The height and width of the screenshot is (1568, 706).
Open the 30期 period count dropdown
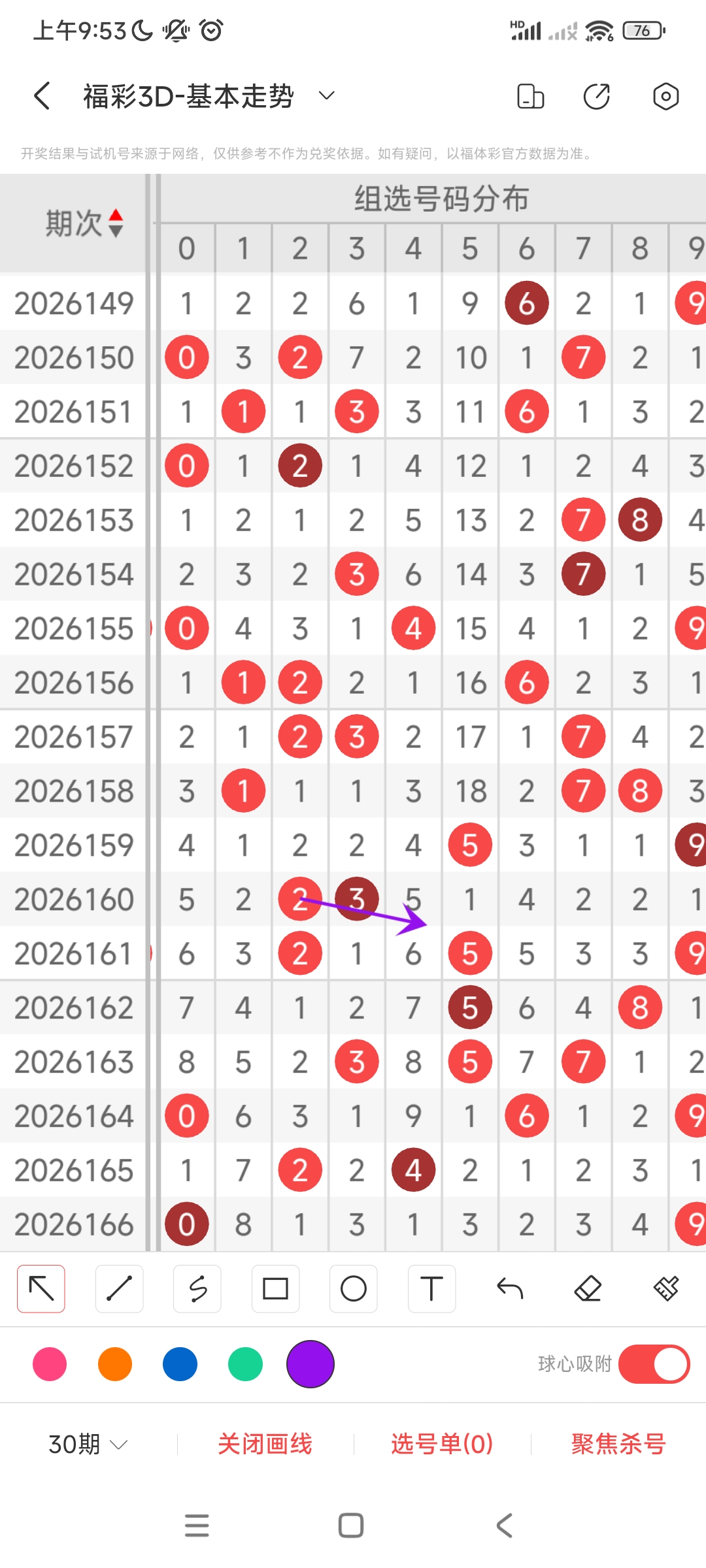pos(88,1444)
